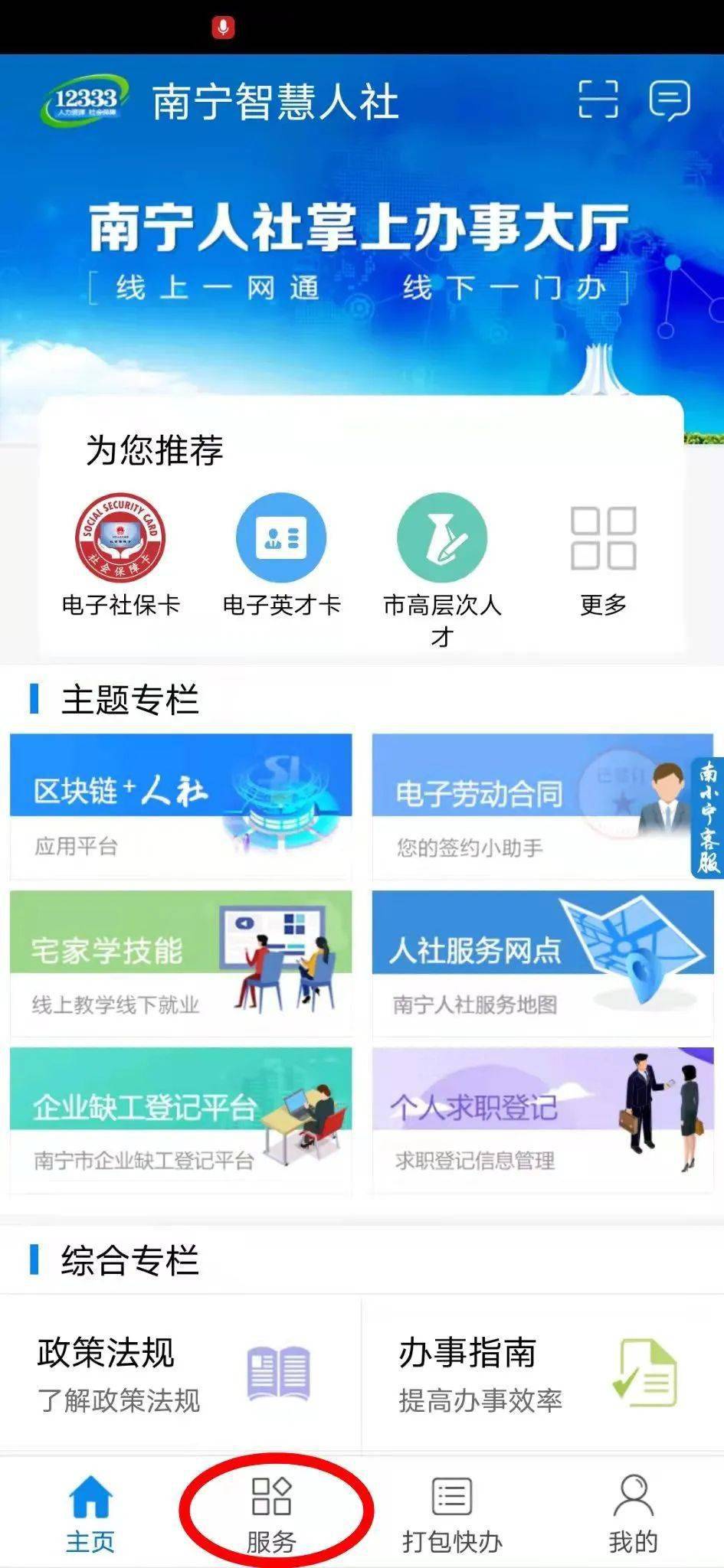Open the 宅家学技能 card

click(181, 964)
